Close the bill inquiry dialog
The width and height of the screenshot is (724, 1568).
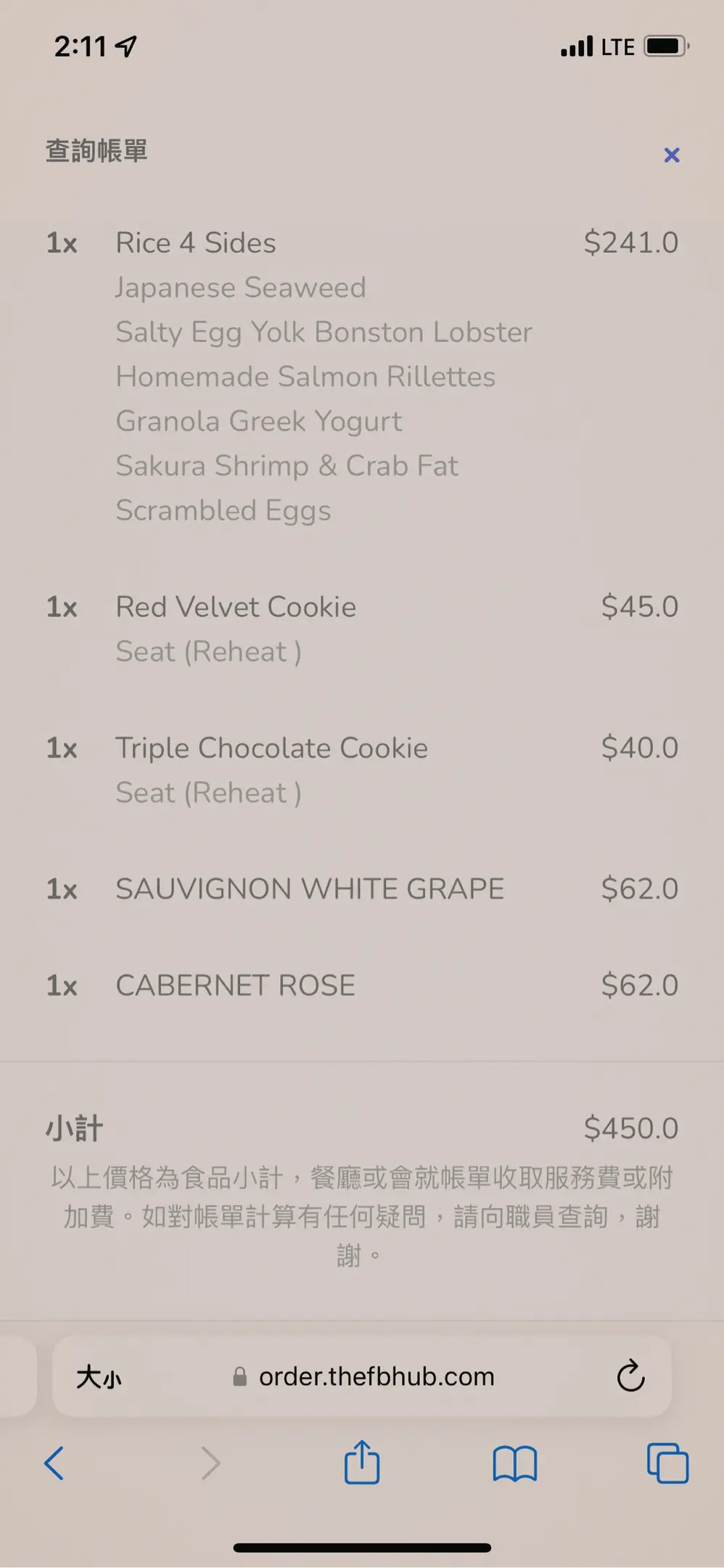pyautogui.click(x=672, y=155)
